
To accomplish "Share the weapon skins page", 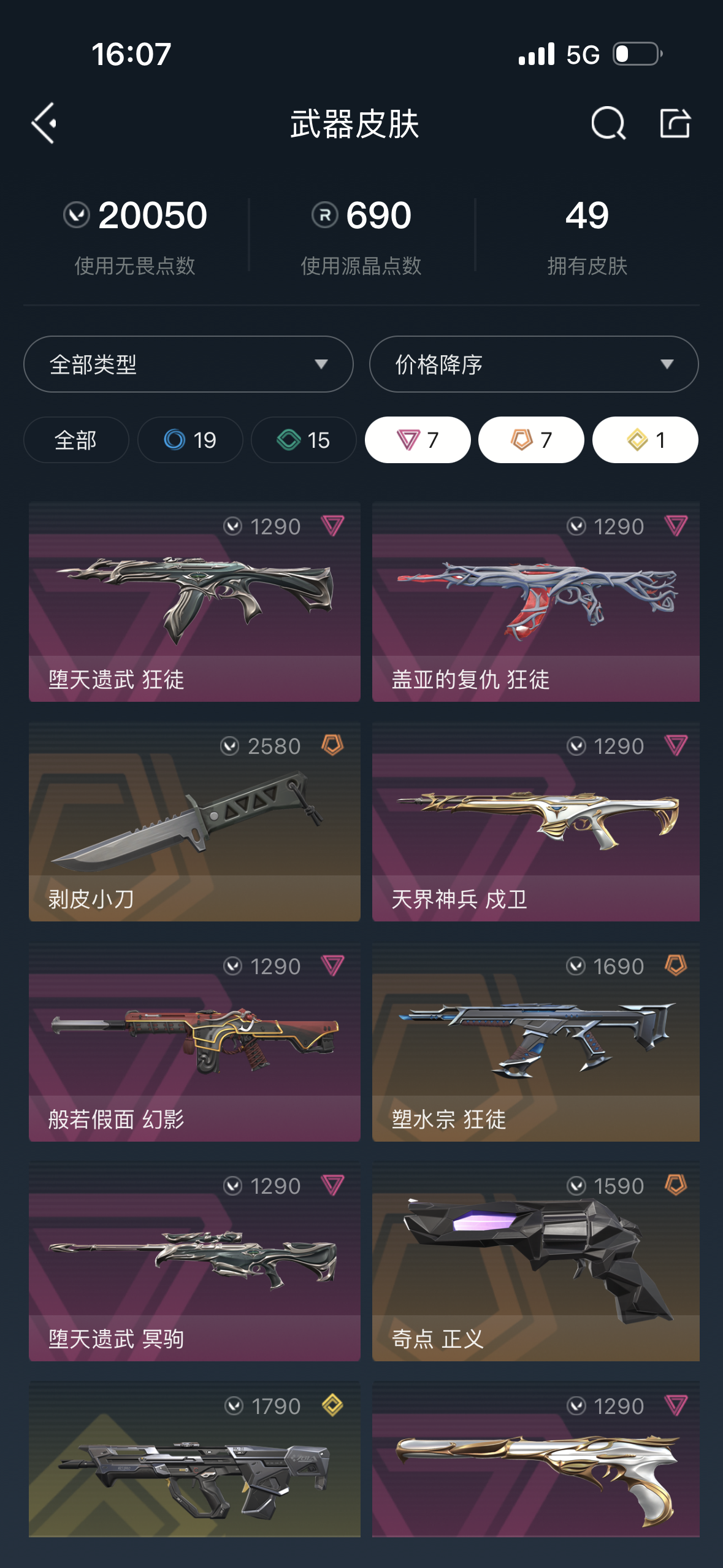I will point(675,123).
